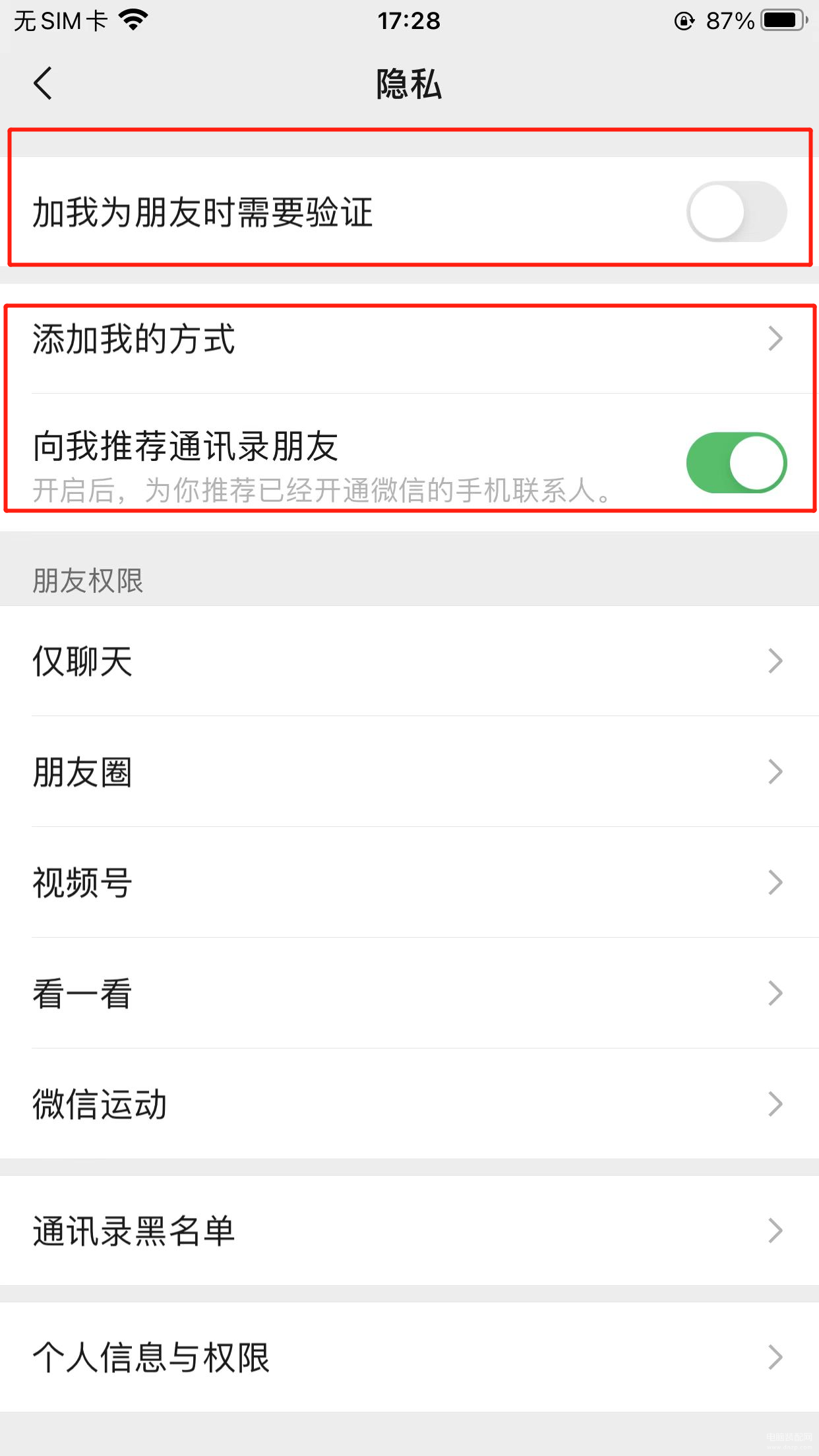Go back from the 隐私 page
This screenshot has height=1456, width=819.
point(43,84)
